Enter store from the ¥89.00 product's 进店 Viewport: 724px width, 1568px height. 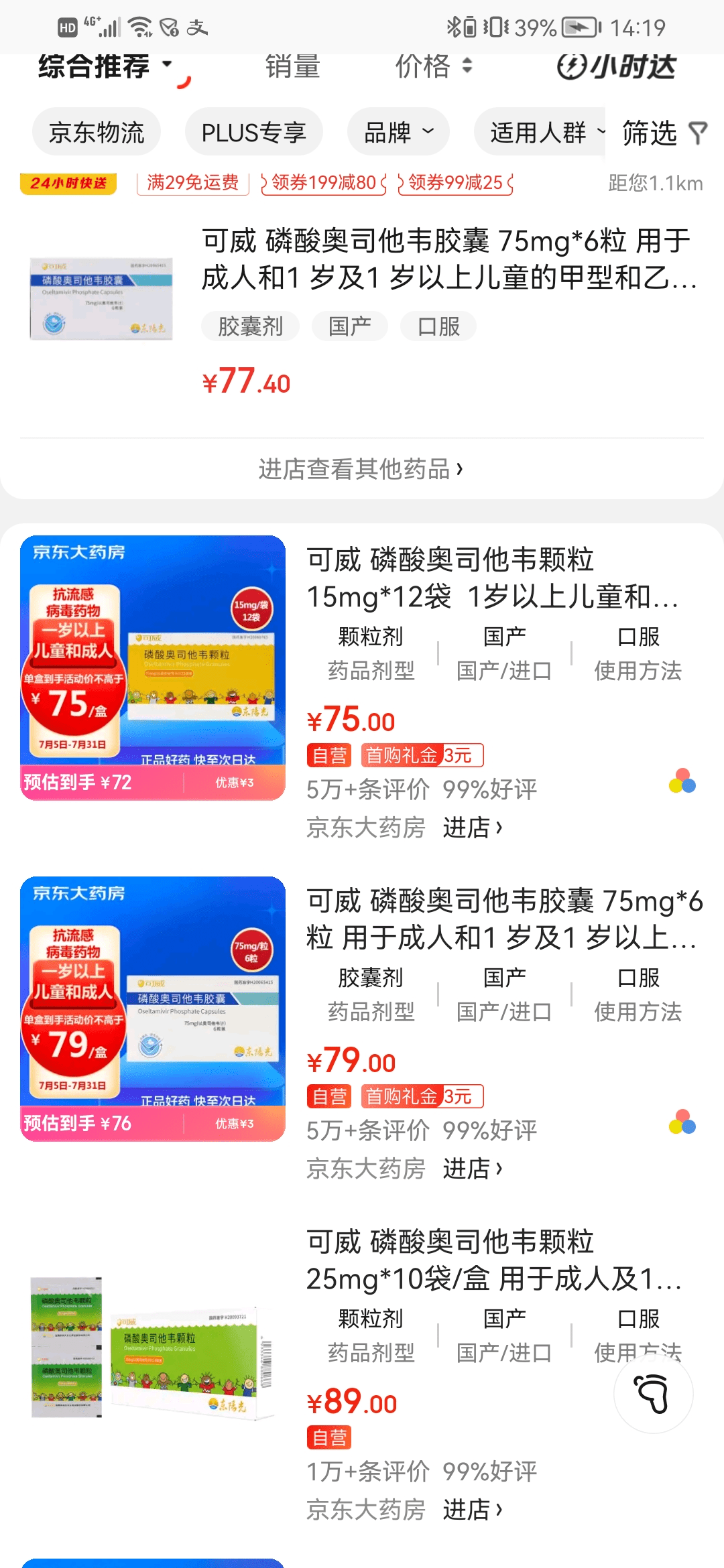click(472, 1510)
